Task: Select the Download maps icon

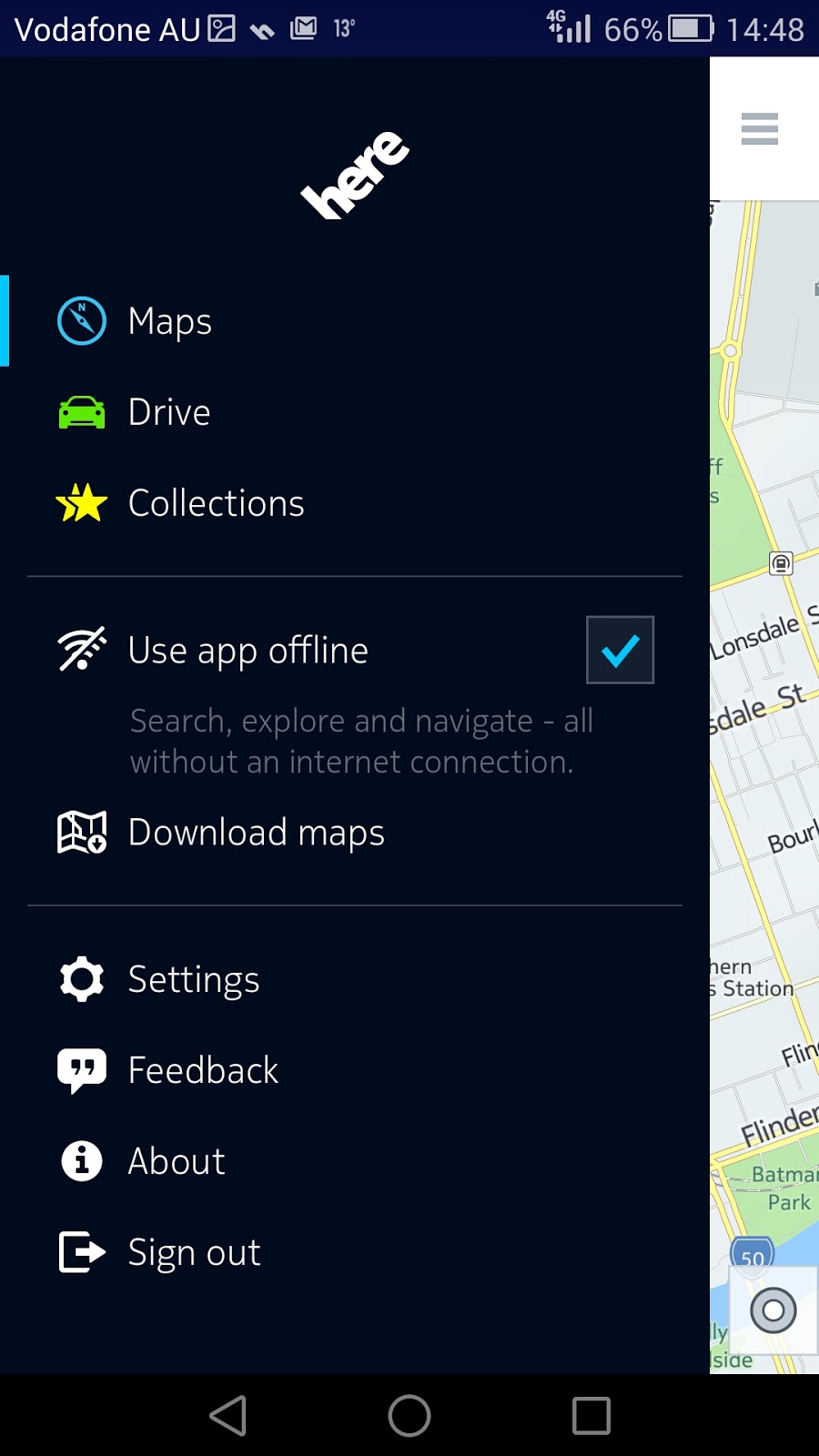Action: coord(81,831)
